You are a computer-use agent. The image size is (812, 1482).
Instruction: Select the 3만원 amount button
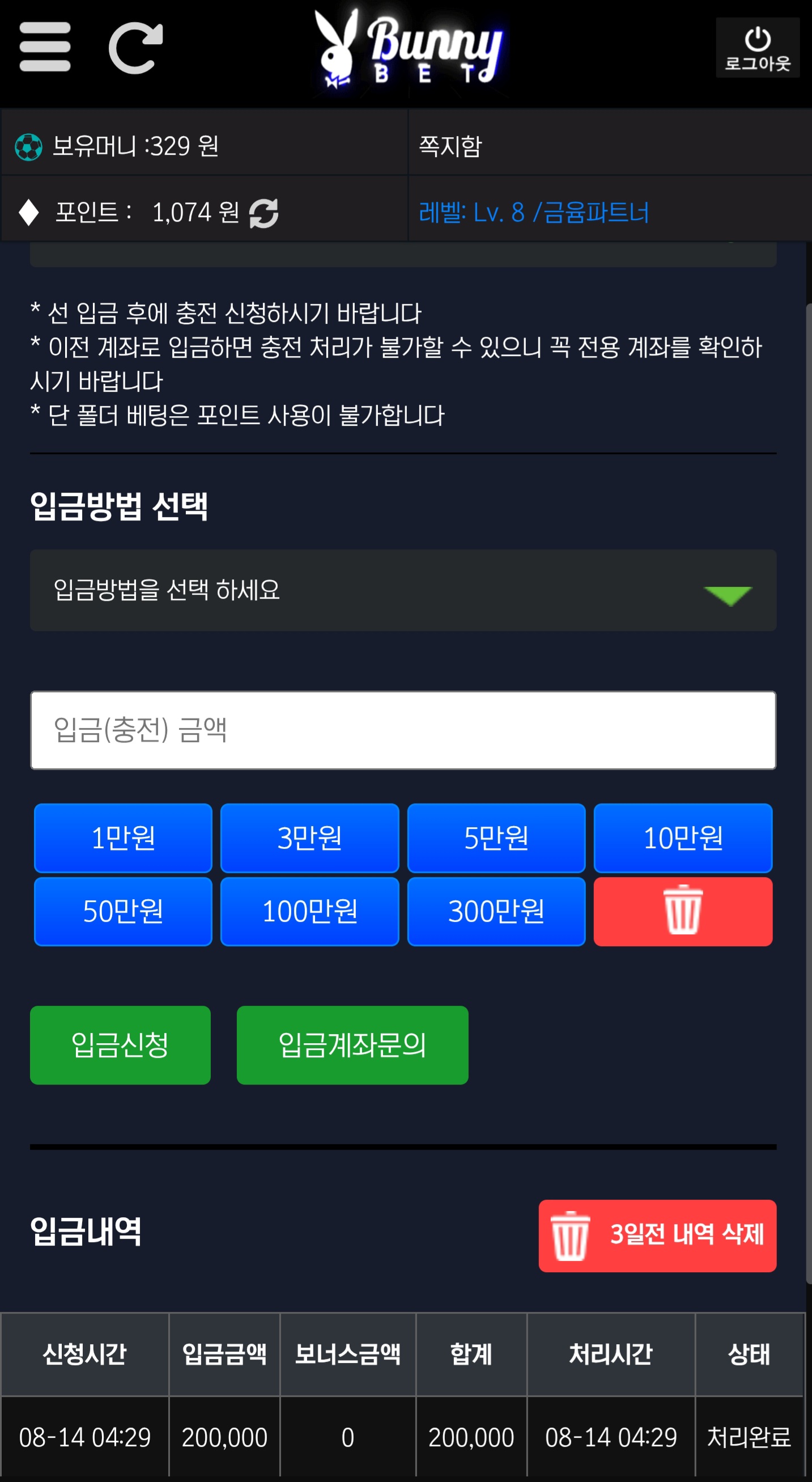point(309,838)
